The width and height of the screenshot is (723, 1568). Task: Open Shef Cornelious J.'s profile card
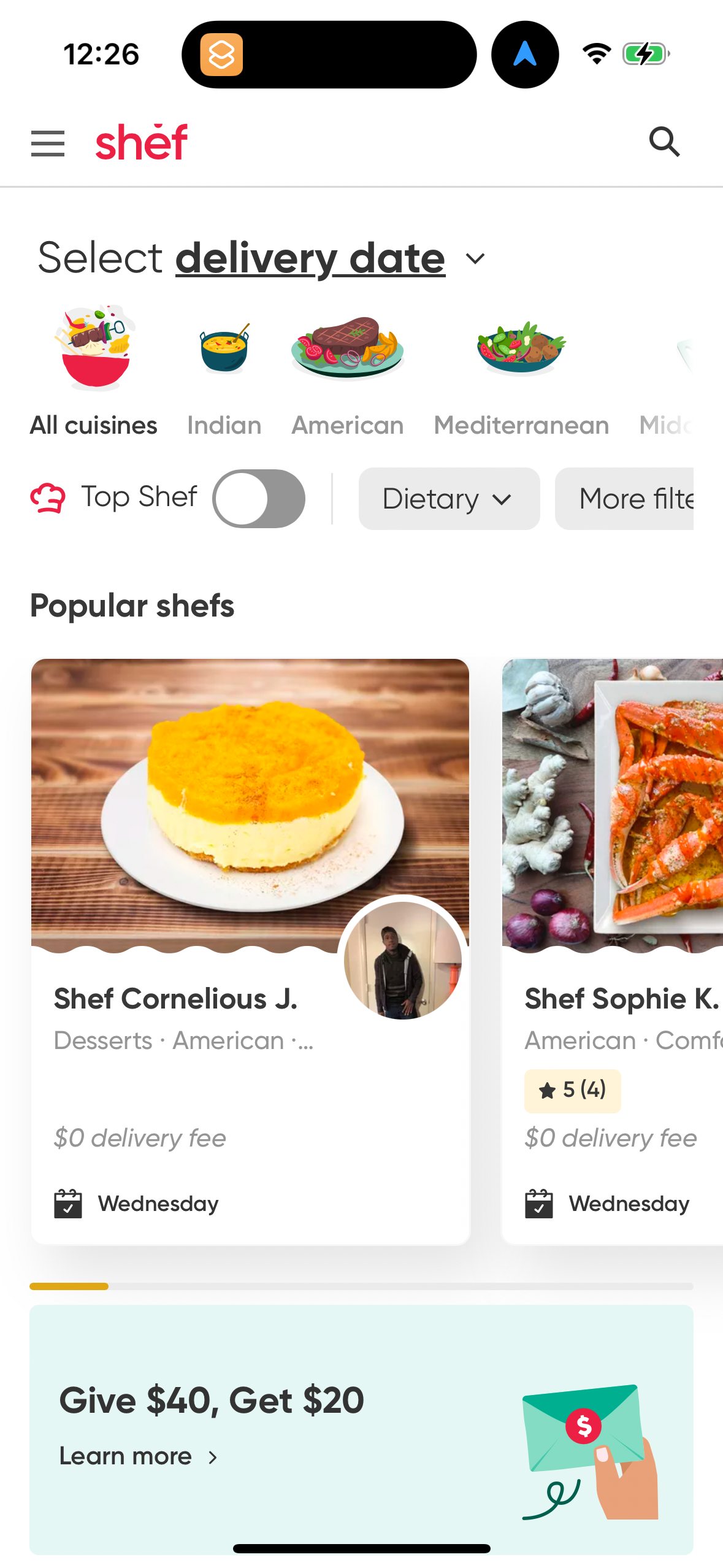coord(250,951)
